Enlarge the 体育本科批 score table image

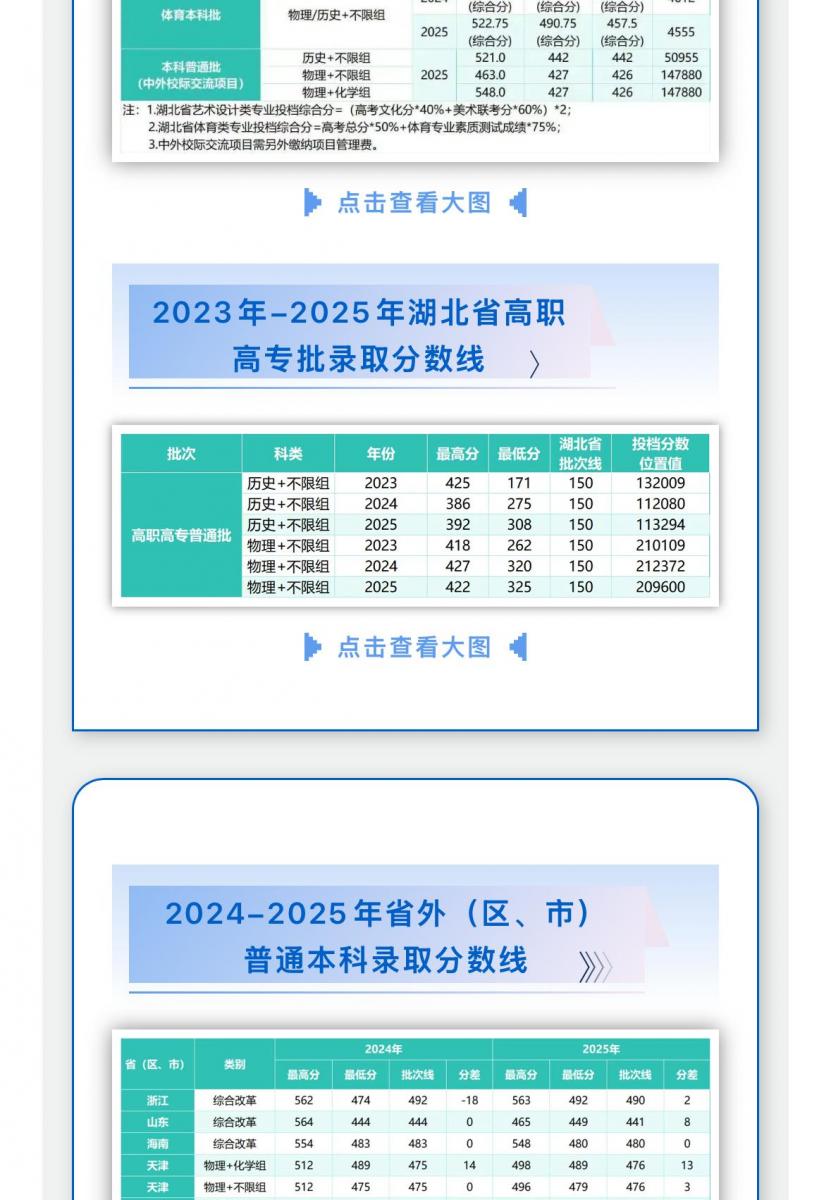pos(415,79)
